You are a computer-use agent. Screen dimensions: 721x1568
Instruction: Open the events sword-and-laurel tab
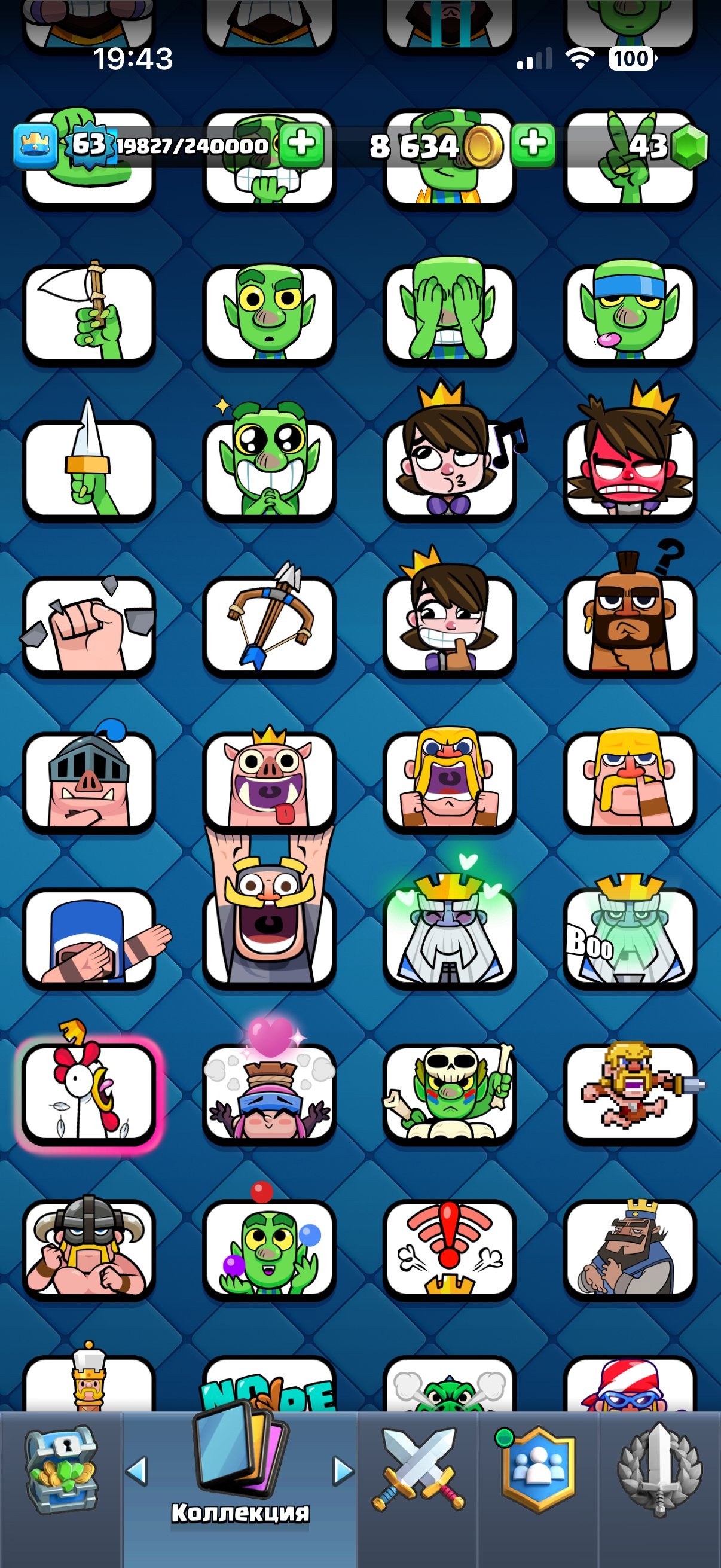[x=659, y=1469]
